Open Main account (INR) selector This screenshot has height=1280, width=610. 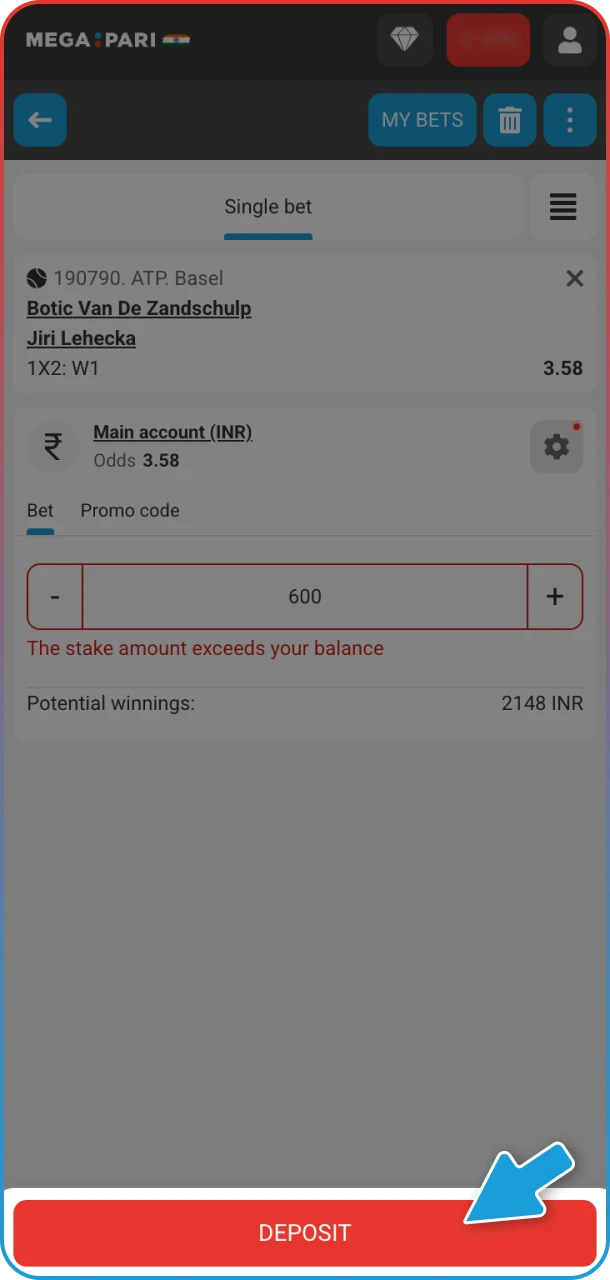click(172, 432)
